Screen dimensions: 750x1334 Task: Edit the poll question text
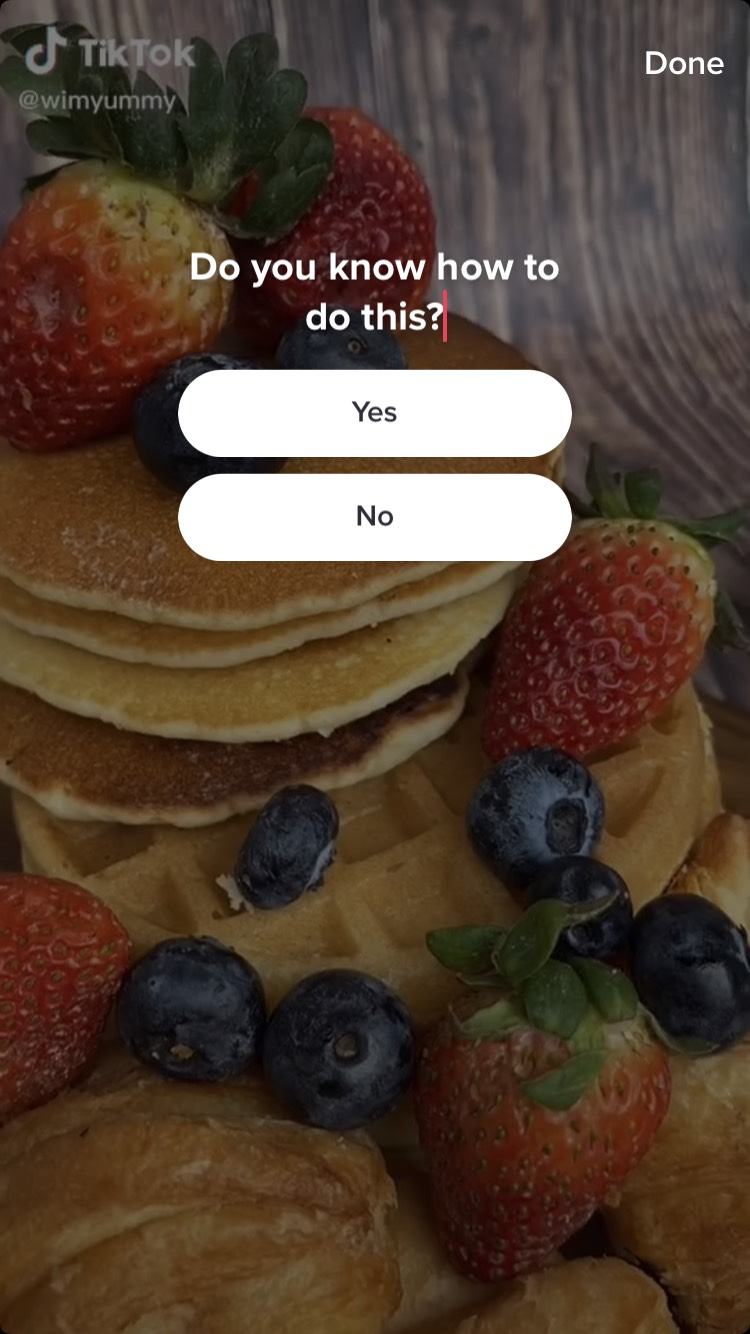point(374,292)
